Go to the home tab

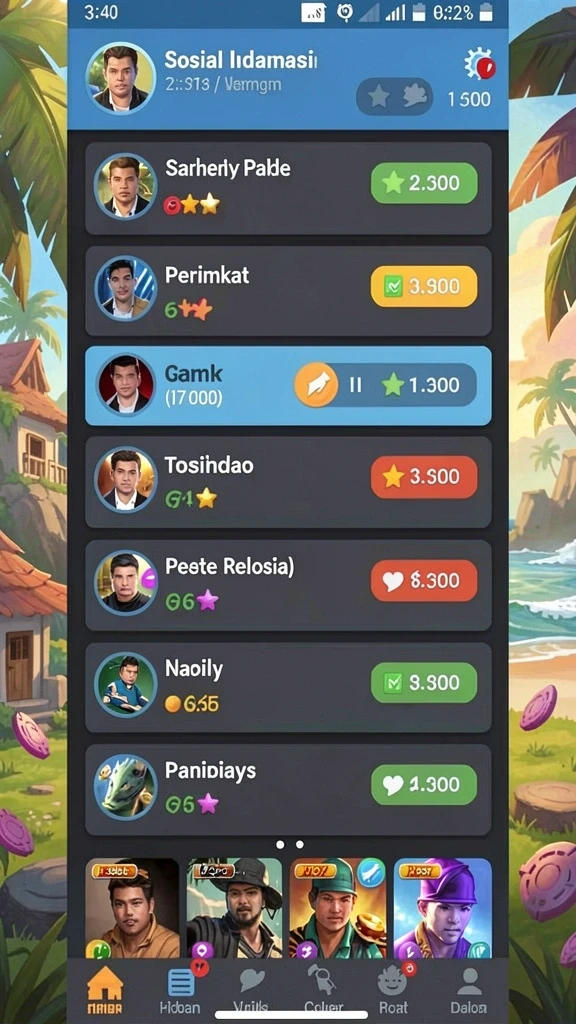point(105,989)
